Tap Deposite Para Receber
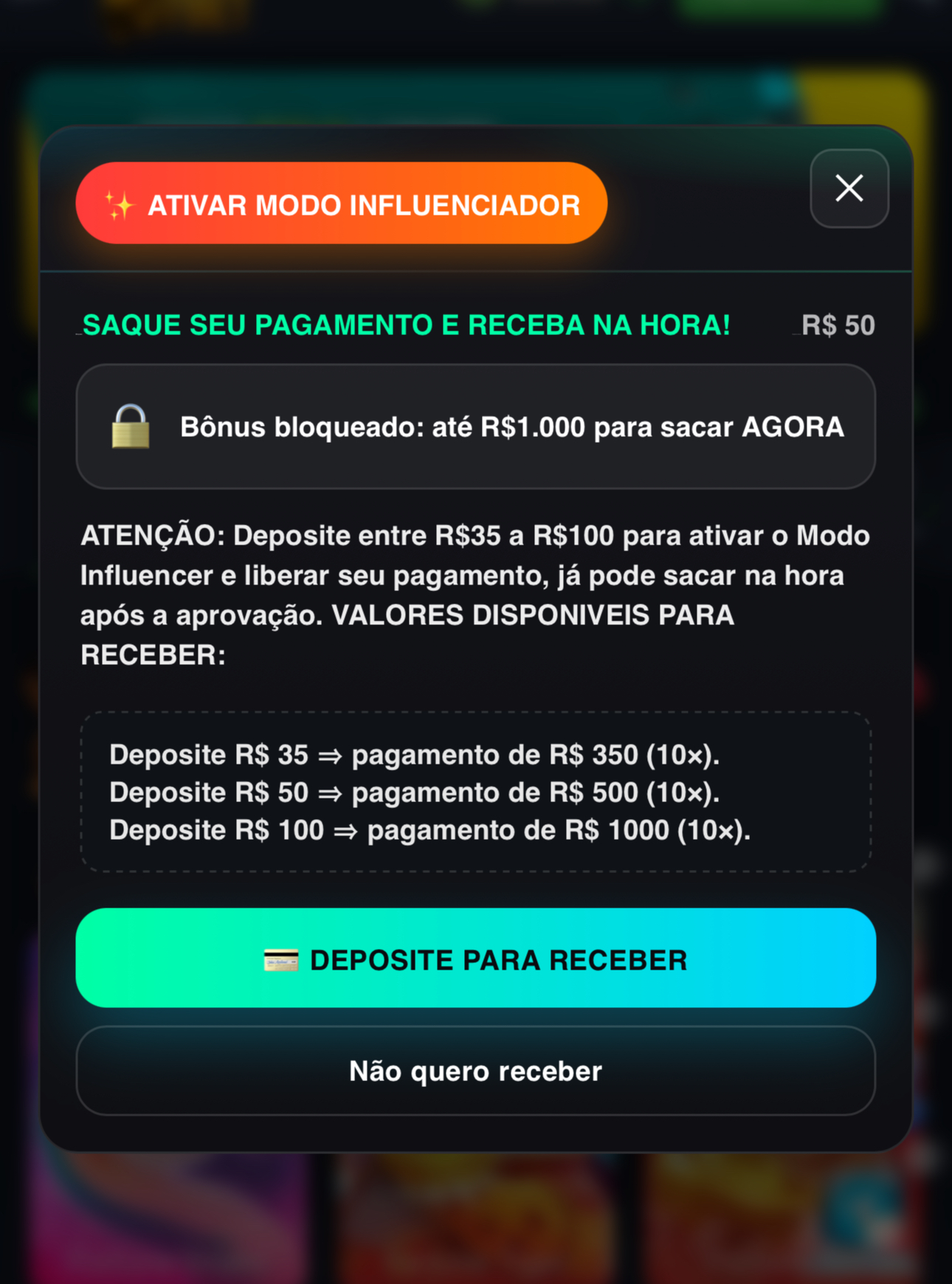Viewport: 952px width, 1284px height. [475, 958]
